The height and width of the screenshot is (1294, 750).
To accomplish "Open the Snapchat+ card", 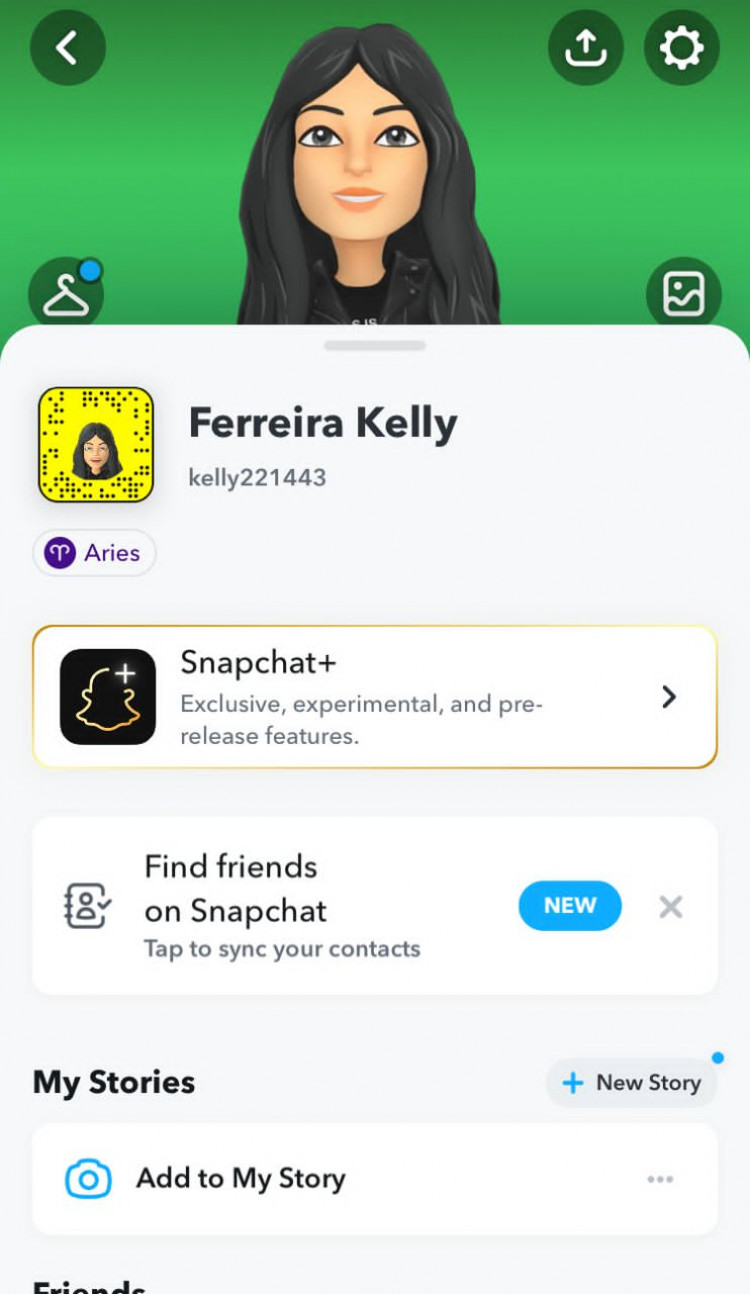I will (x=375, y=697).
